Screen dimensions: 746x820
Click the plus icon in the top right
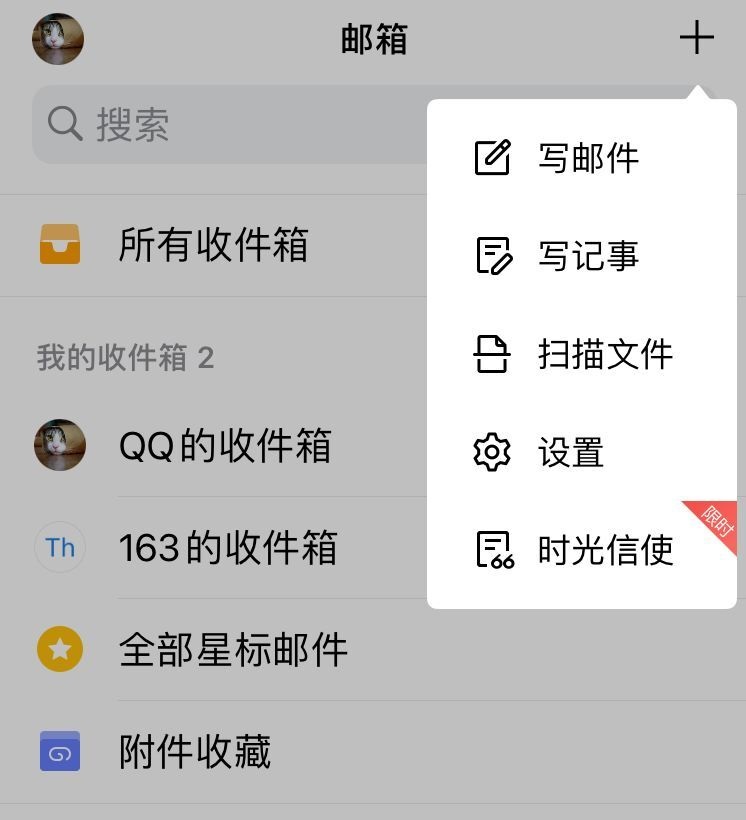(x=697, y=39)
